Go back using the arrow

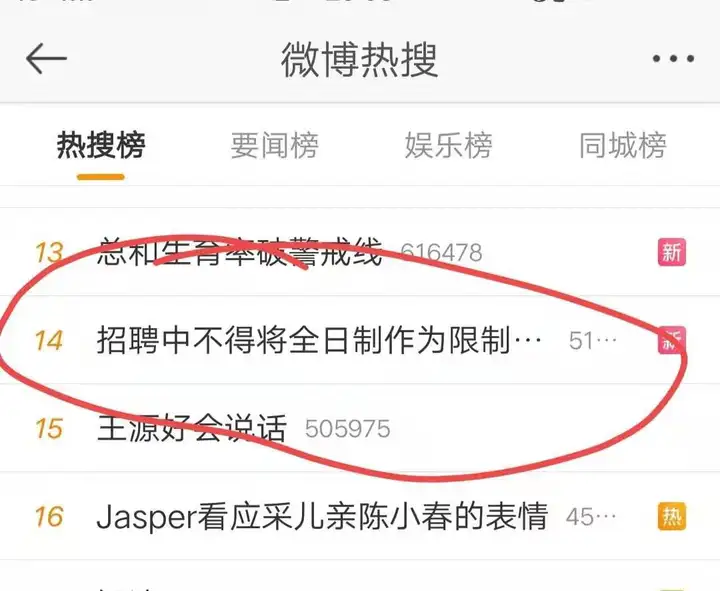(x=46, y=59)
